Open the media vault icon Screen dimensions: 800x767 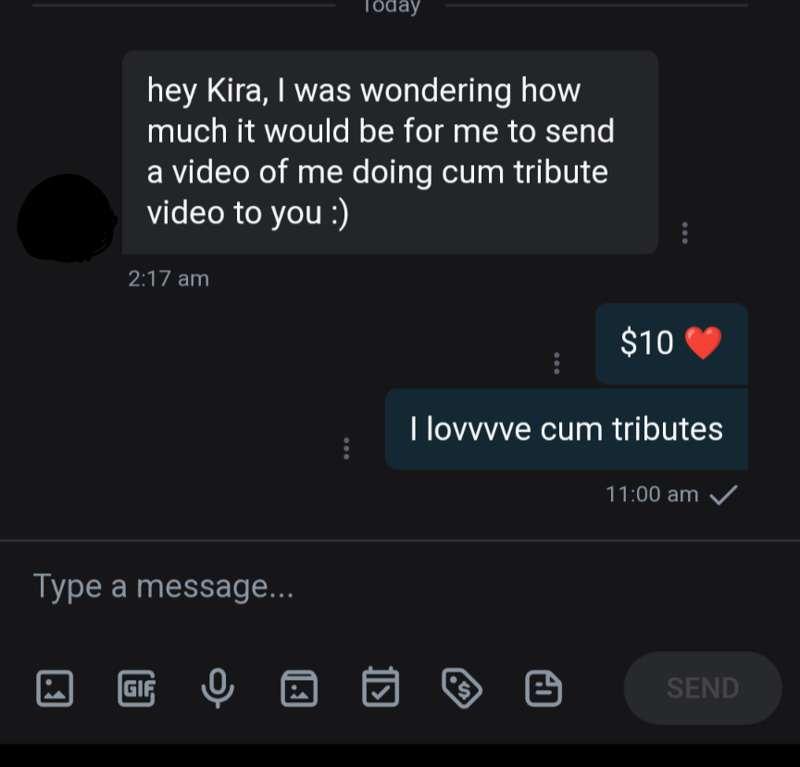click(299, 688)
